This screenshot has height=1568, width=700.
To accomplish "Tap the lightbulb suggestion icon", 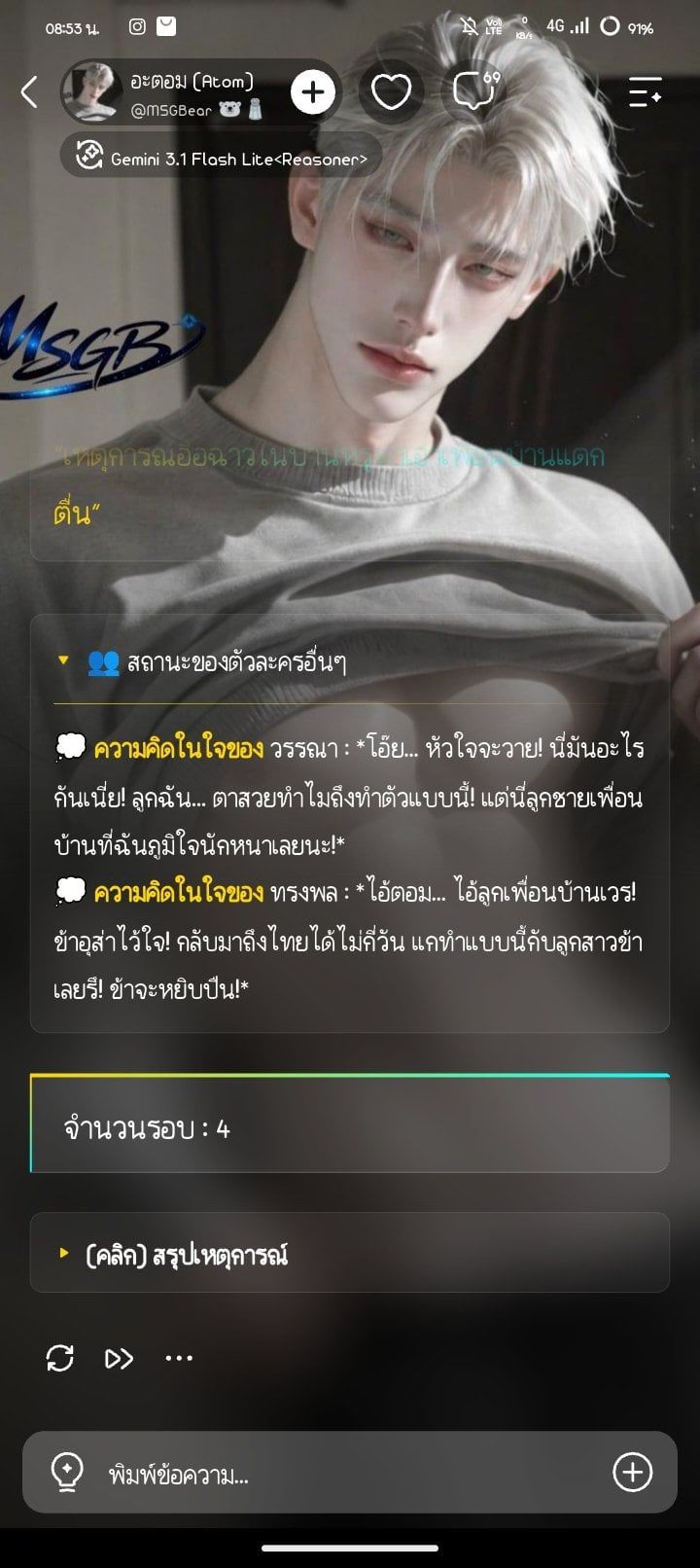I will [x=67, y=1473].
